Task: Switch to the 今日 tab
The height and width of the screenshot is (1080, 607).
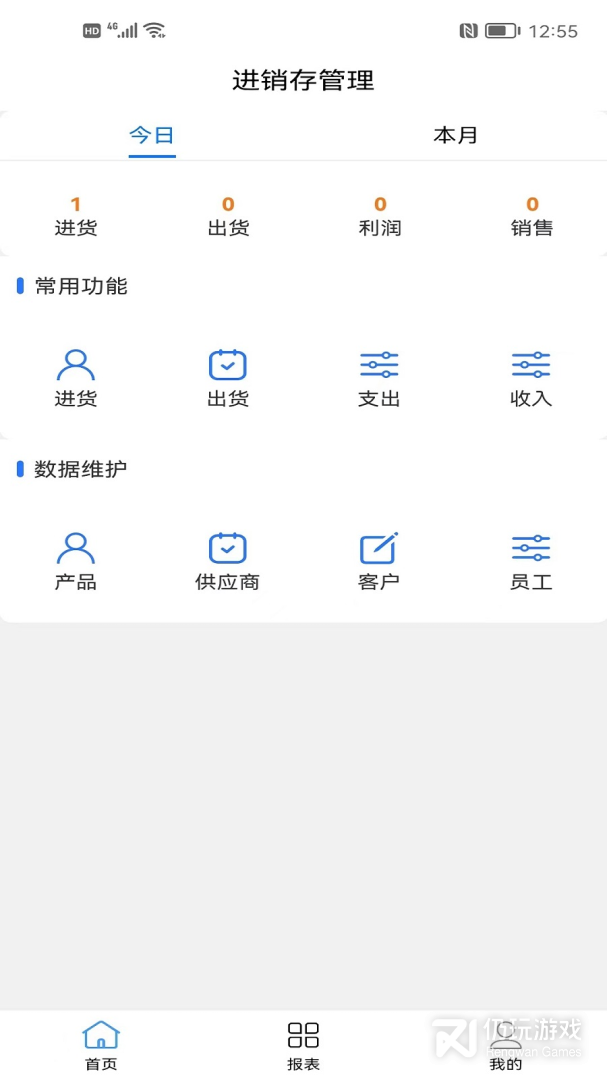Action: tap(152, 136)
